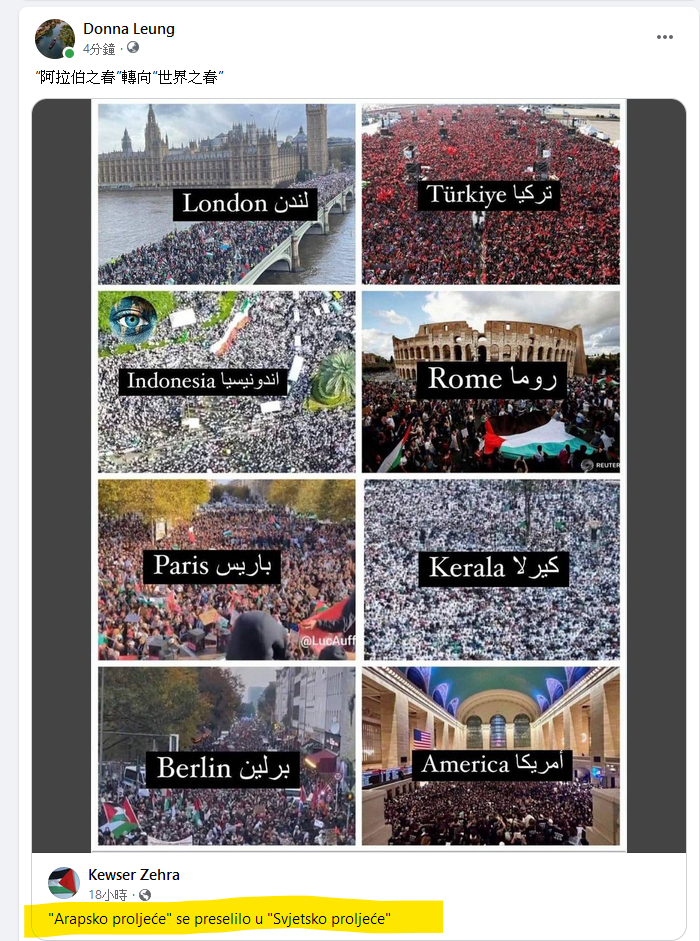The height and width of the screenshot is (941, 700).
Task: Open Kewser Zehra's avatar
Action: [x=64, y=883]
